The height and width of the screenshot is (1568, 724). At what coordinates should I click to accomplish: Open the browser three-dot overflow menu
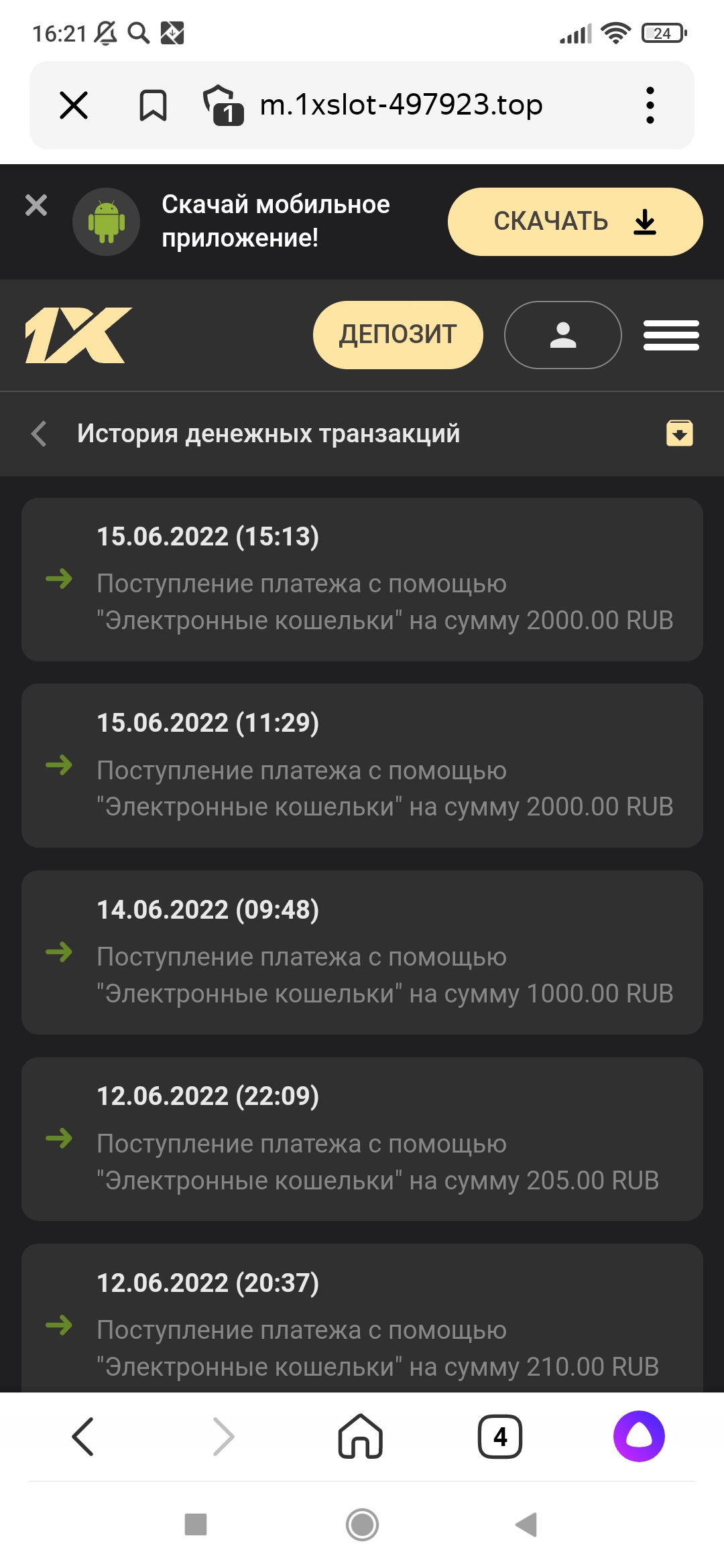tap(649, 105)
